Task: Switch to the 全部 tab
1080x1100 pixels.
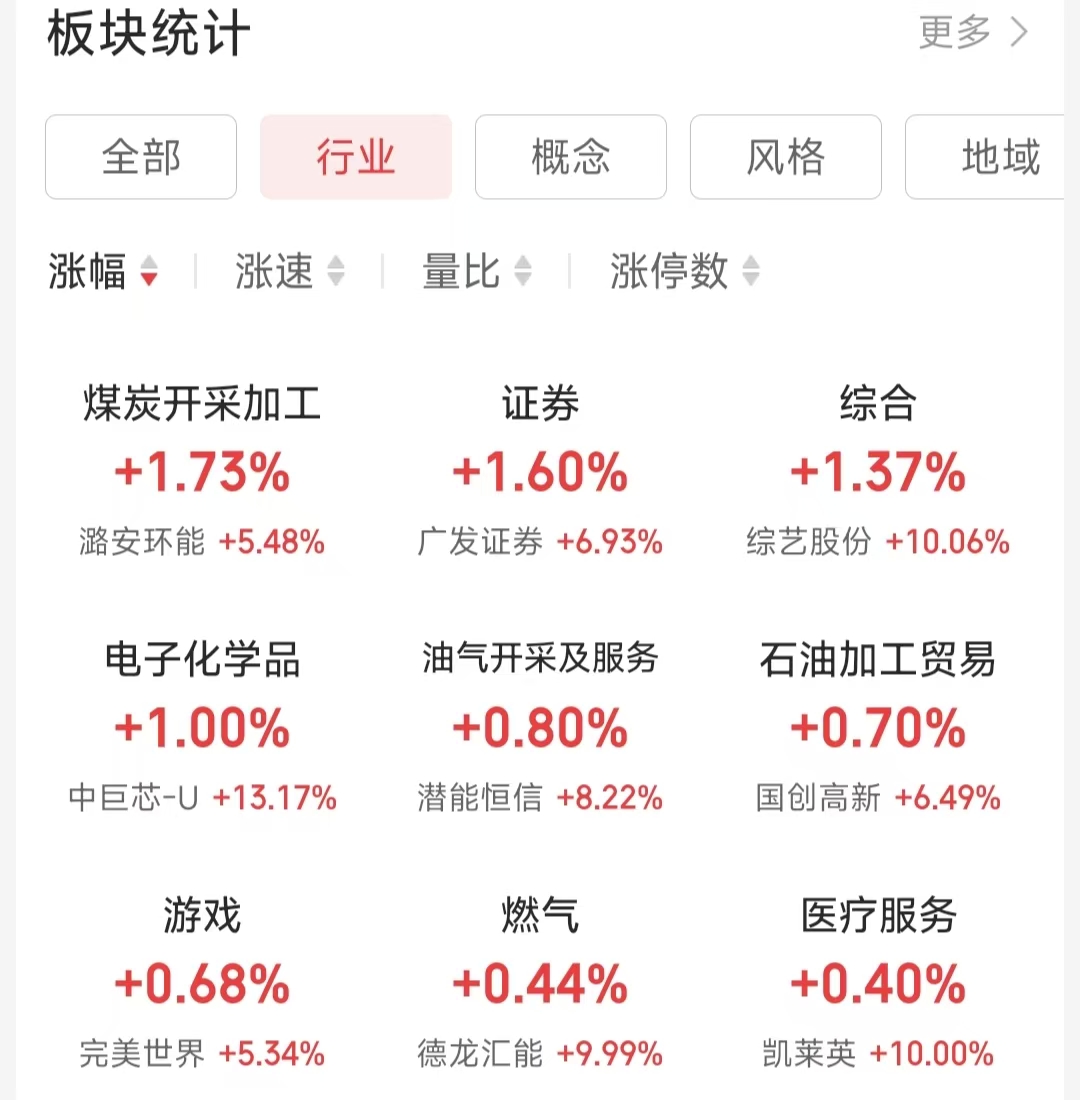Action: (x=141, y=157)
